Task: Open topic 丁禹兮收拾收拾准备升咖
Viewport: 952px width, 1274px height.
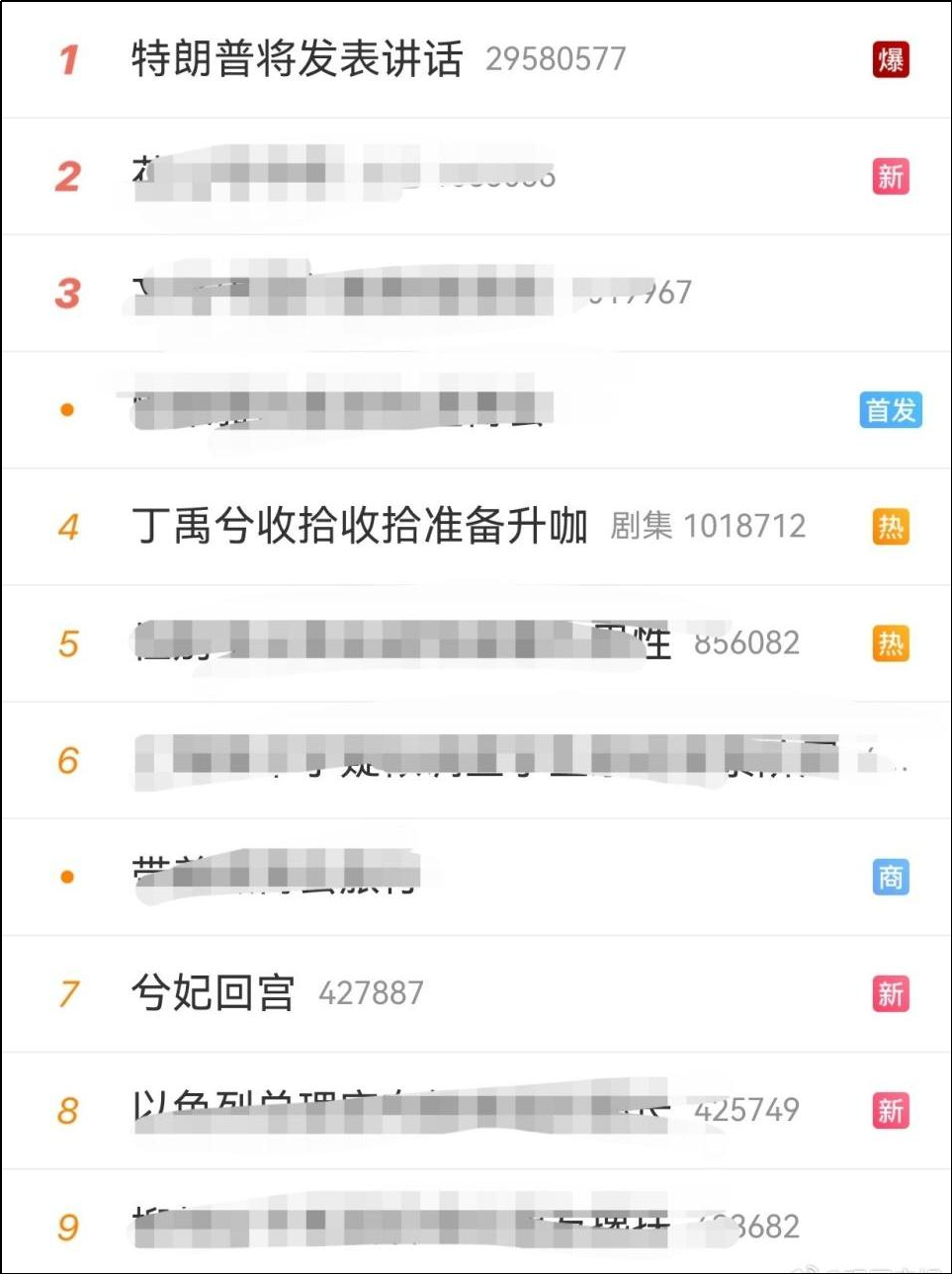Action: click(360, 526)
